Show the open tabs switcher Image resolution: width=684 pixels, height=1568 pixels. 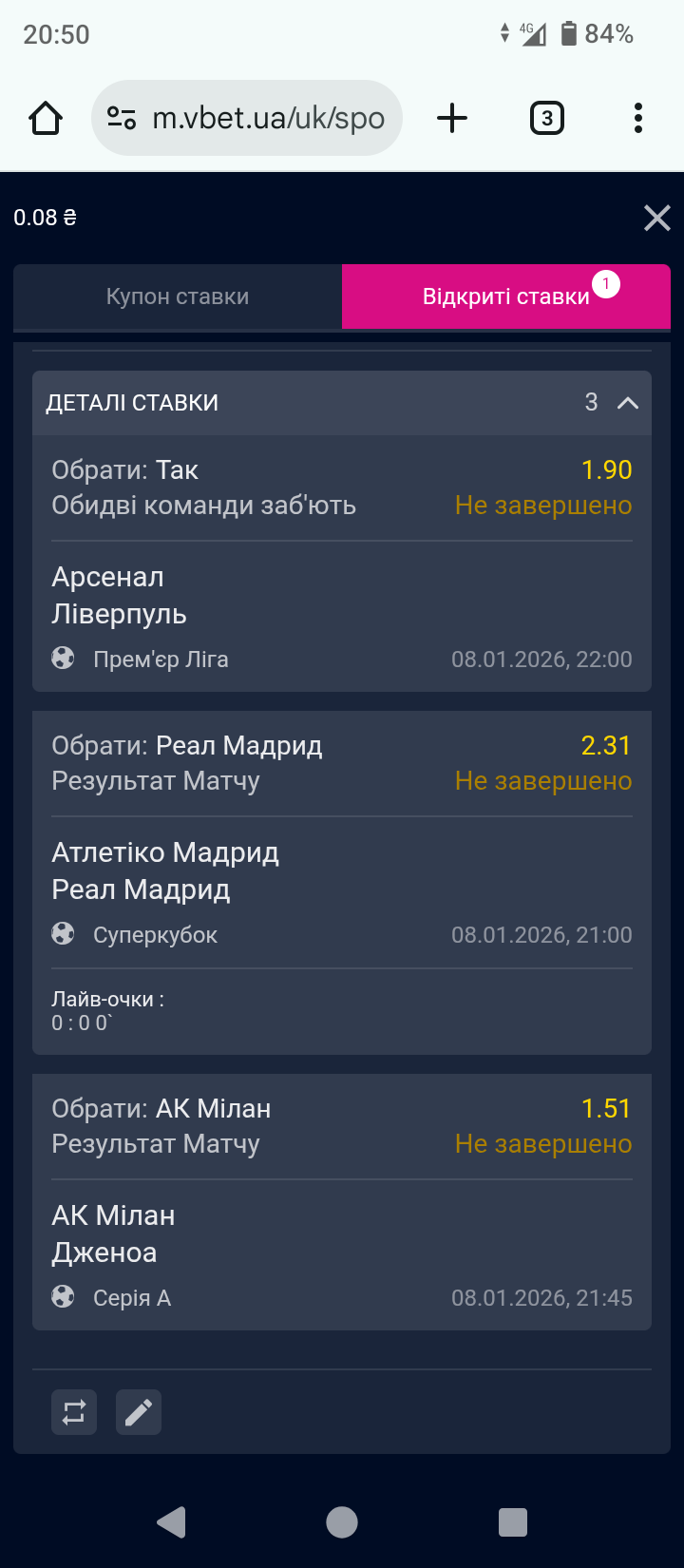click(546, 119)
